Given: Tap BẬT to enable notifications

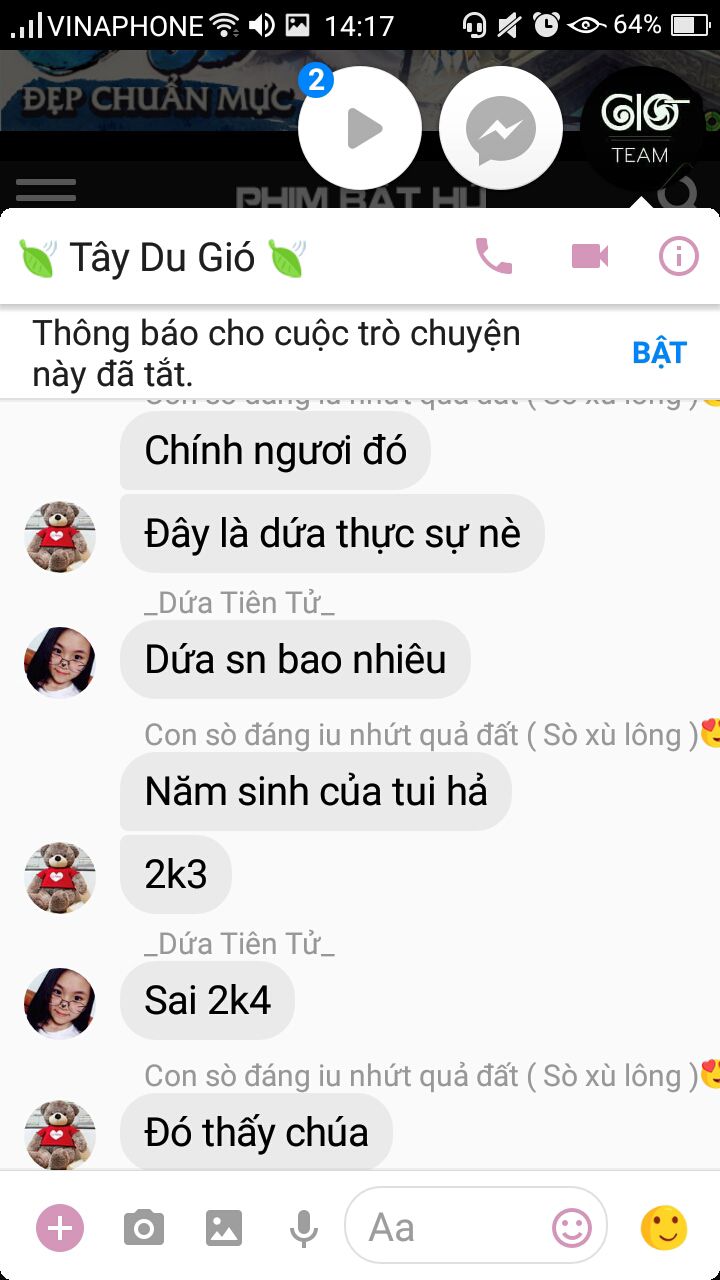Looking at the screenshot, I should click(x=660, y=352).
